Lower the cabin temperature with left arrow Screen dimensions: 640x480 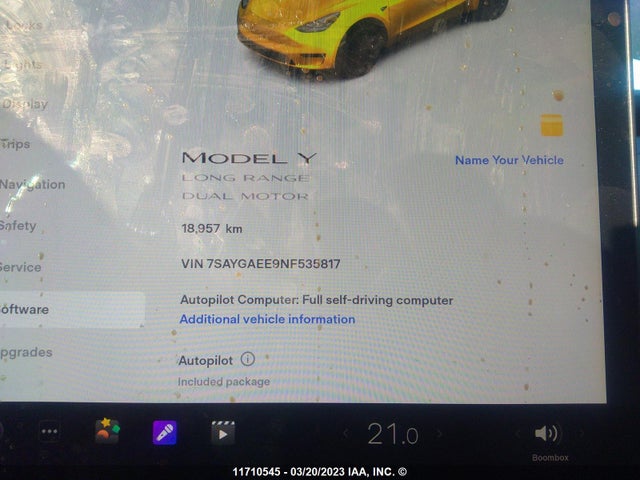(347, 434)
